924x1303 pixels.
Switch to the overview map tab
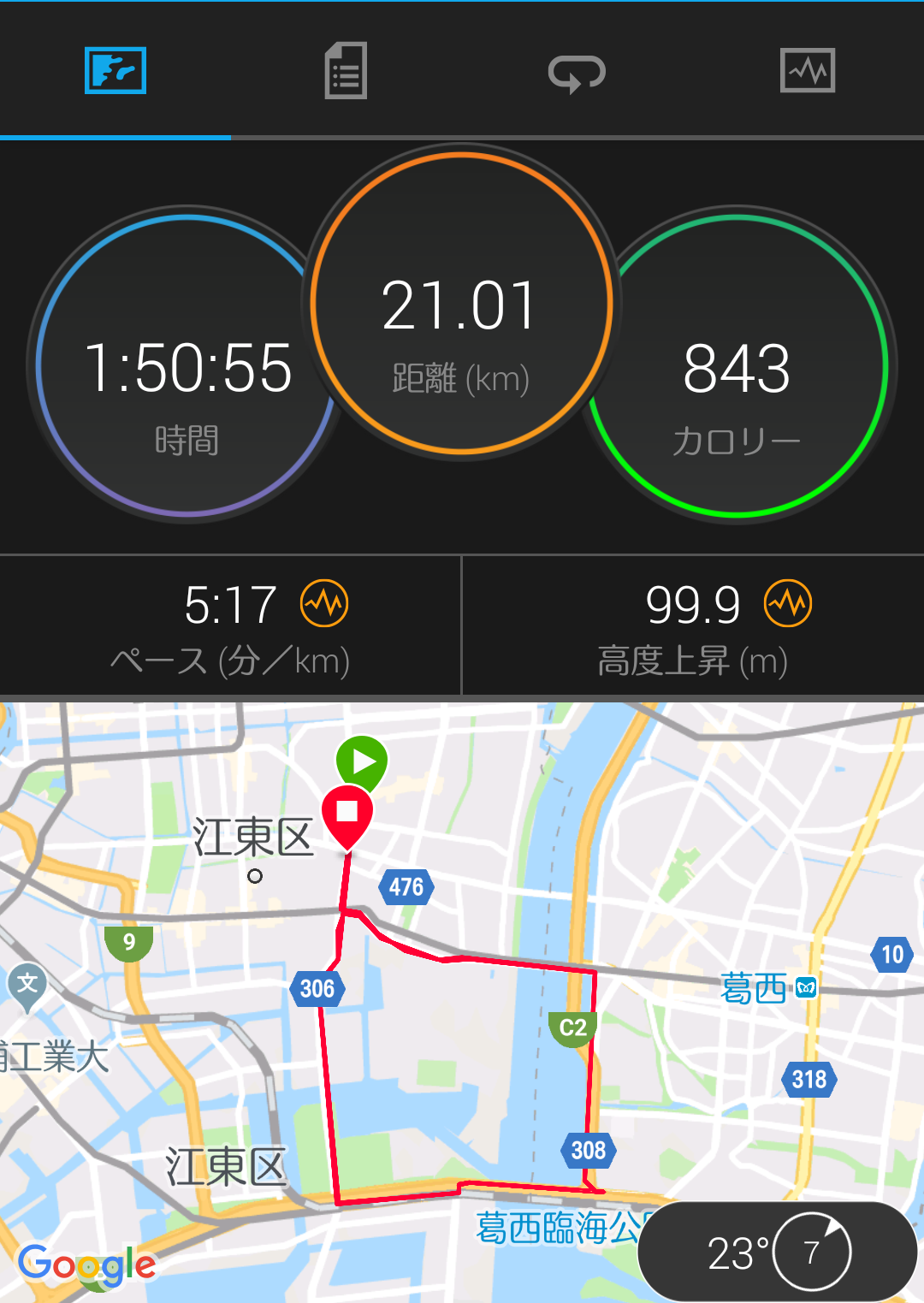[x=115, y=71]
